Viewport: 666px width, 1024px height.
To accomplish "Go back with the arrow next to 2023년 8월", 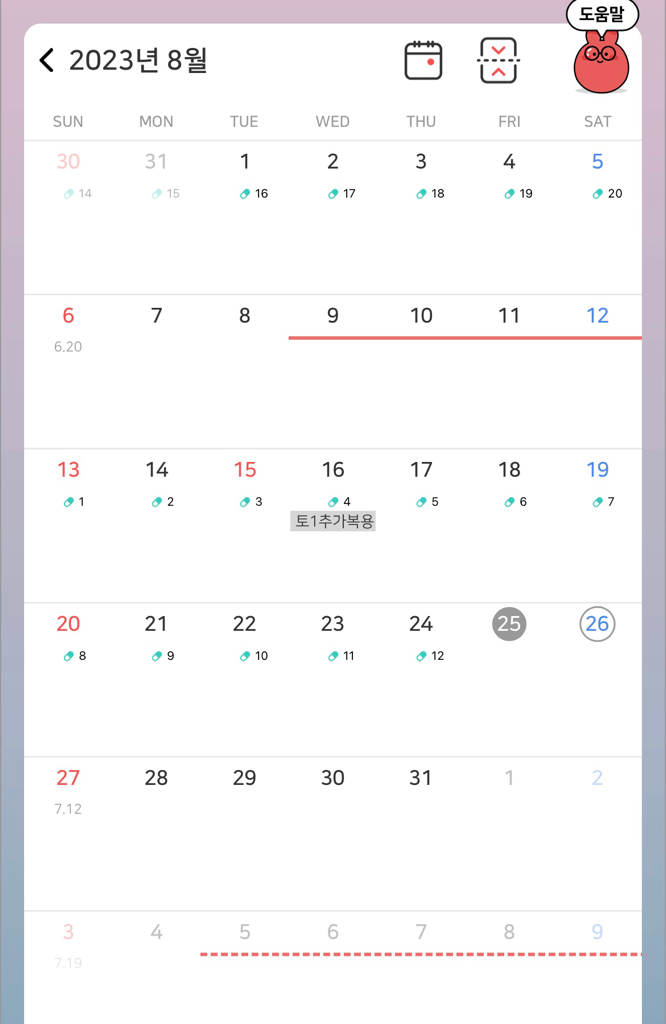I will [46, 60].
